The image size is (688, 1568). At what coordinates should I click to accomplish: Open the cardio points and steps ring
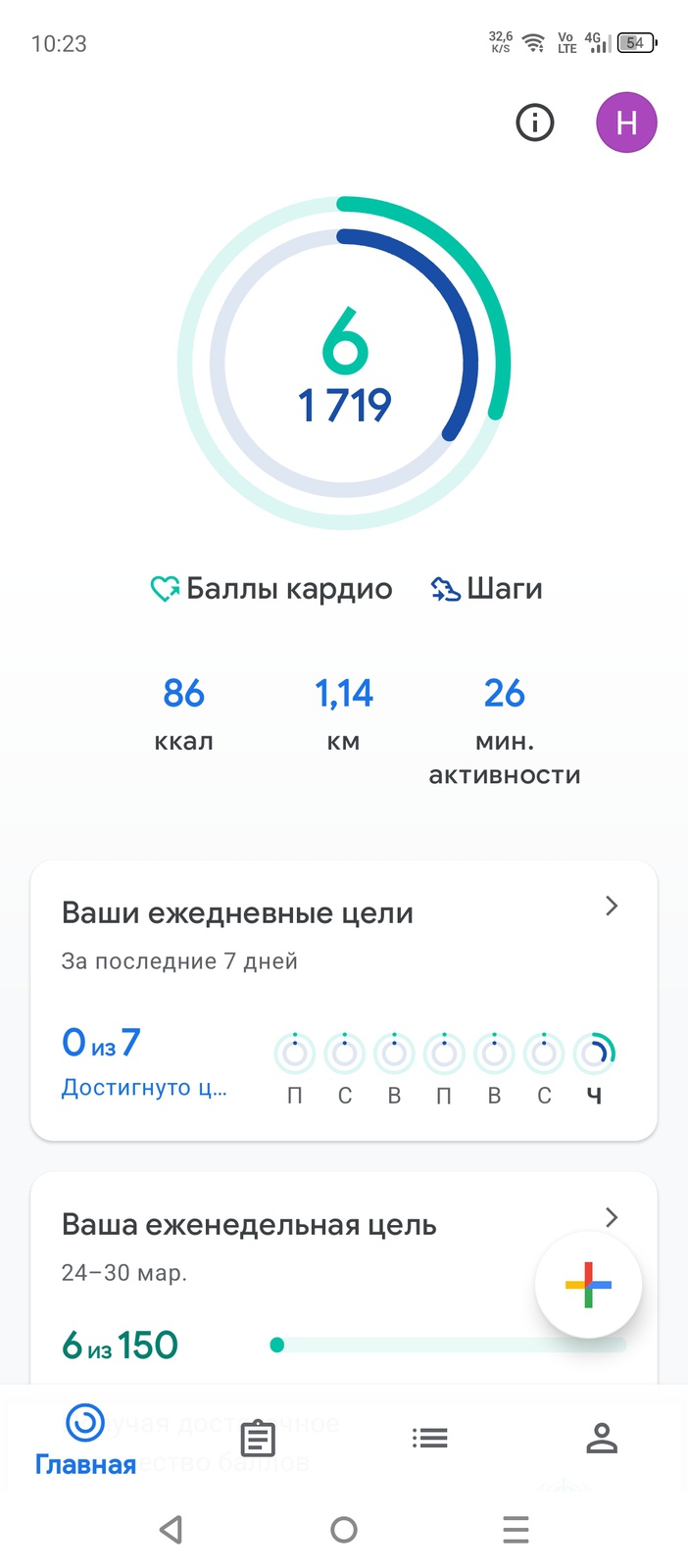[x=344, y=364]
